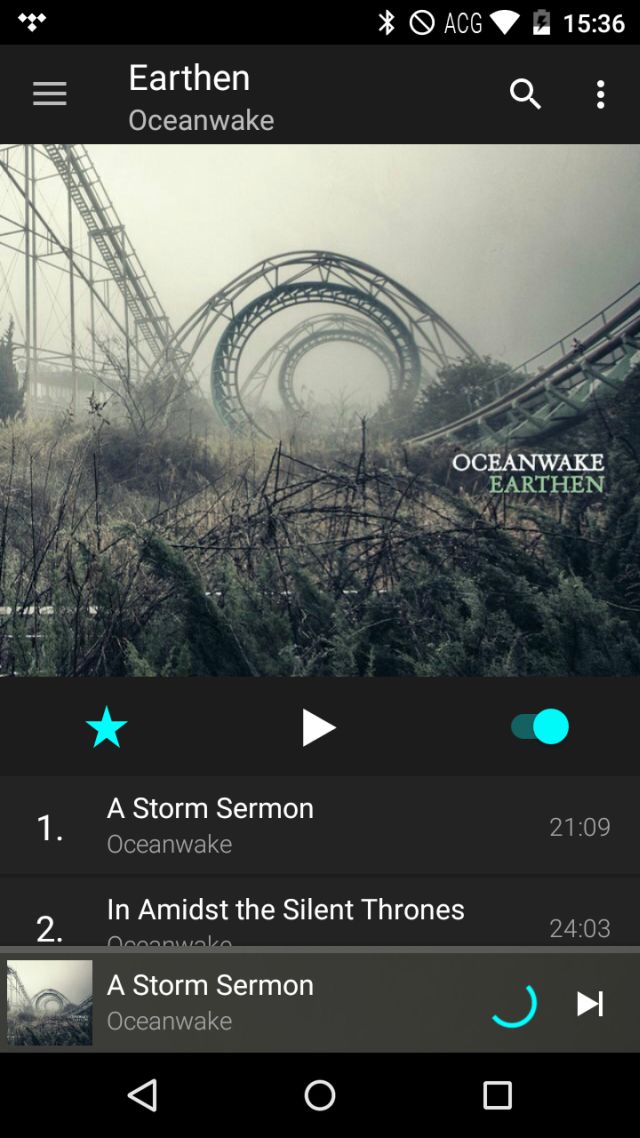Skip to next track in mini player
This screenshot has width=640, height=1138.
tap(590, 1004)
